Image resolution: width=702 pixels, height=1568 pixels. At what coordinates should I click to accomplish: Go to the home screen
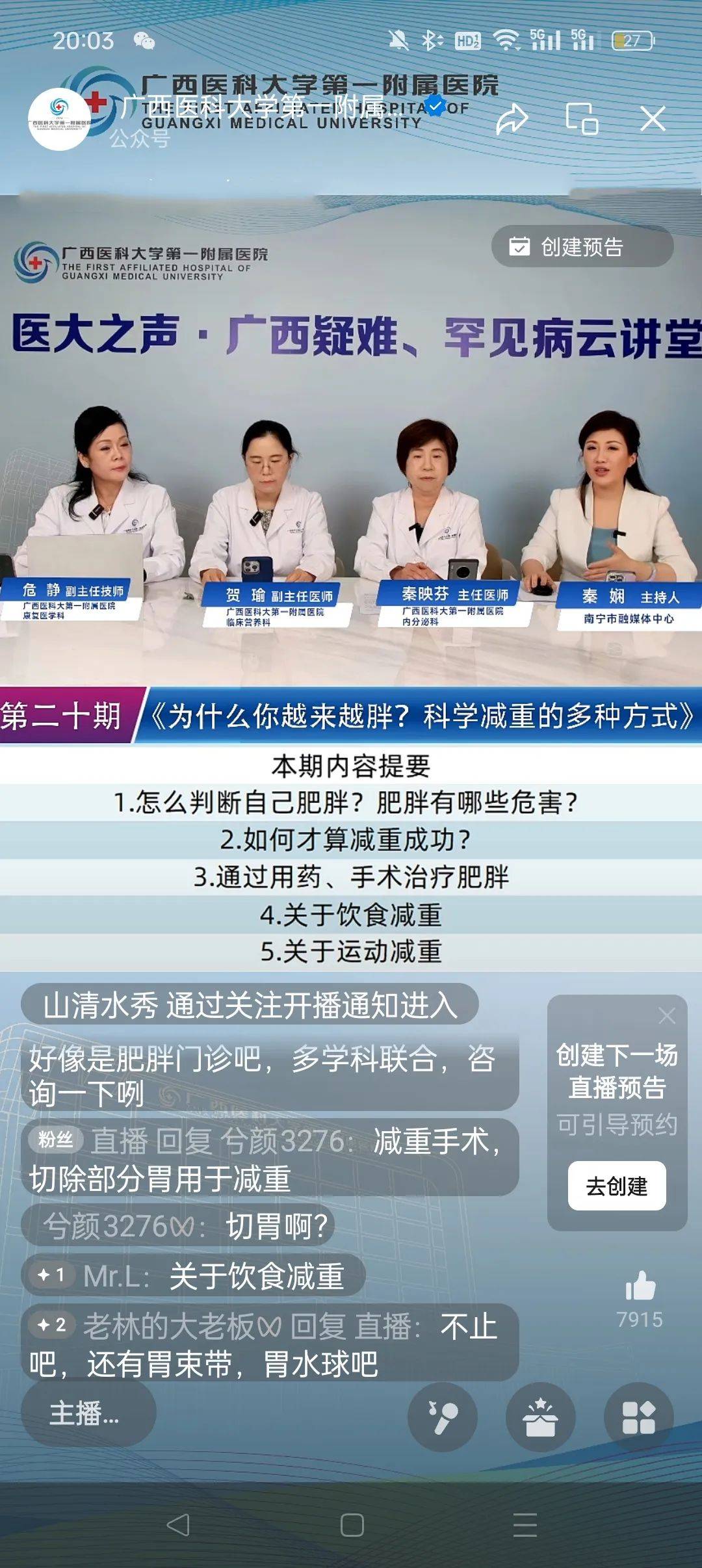coord(352,1524)
